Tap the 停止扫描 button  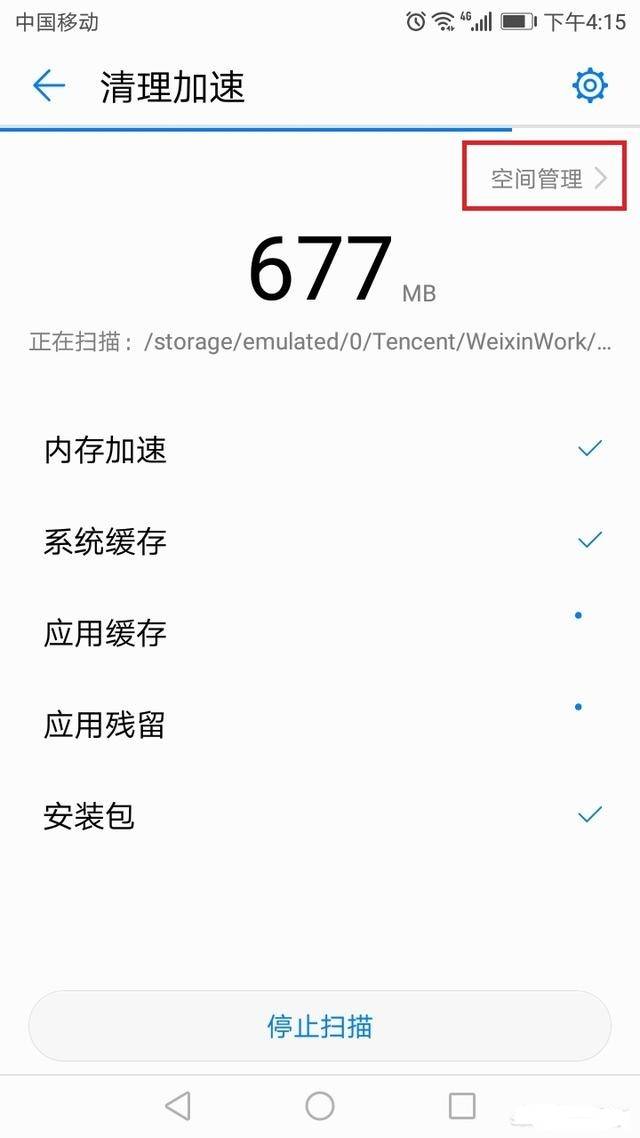click(x=319, y=1026)
